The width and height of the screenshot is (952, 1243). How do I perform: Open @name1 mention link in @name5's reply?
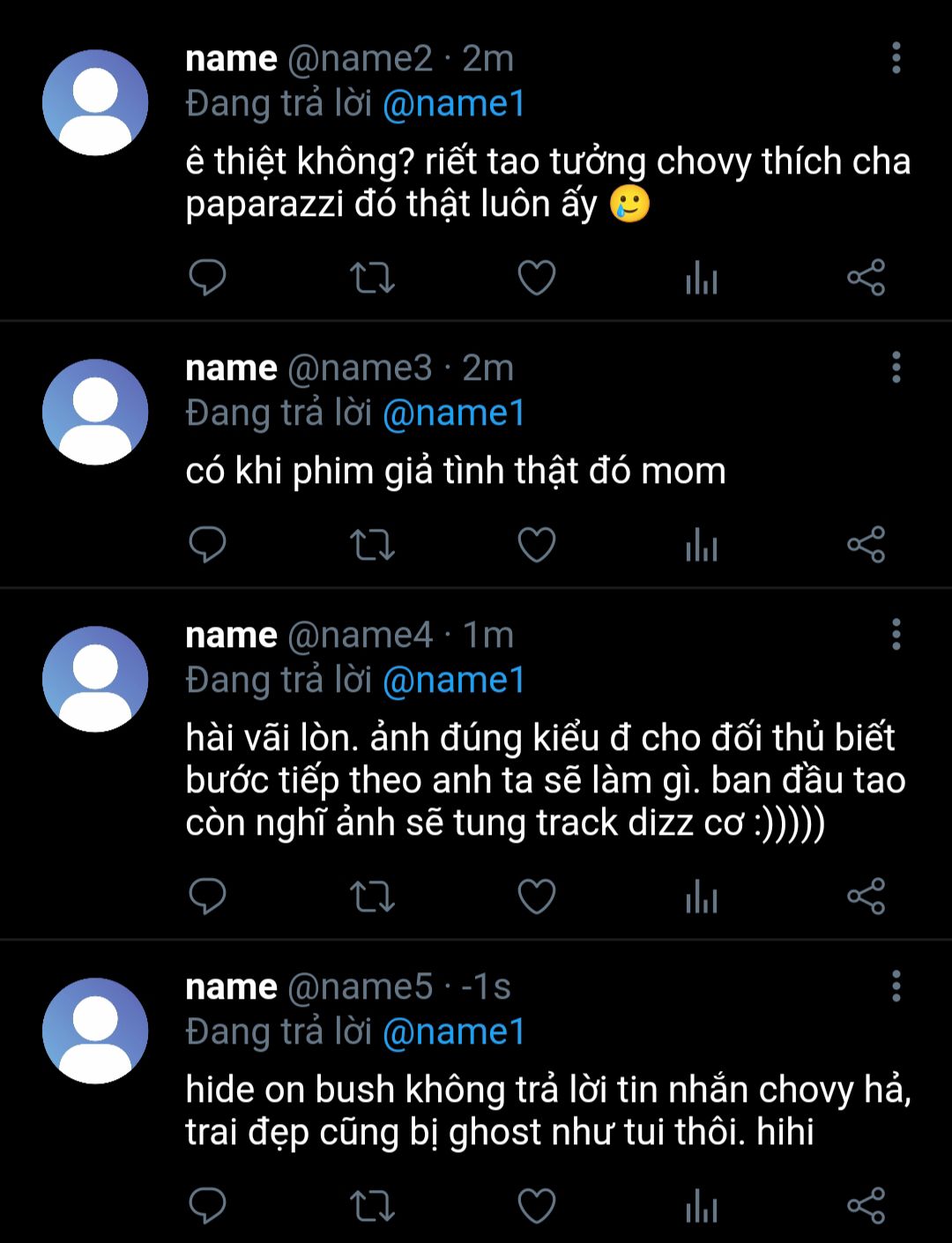click(x=453, y=1031)
